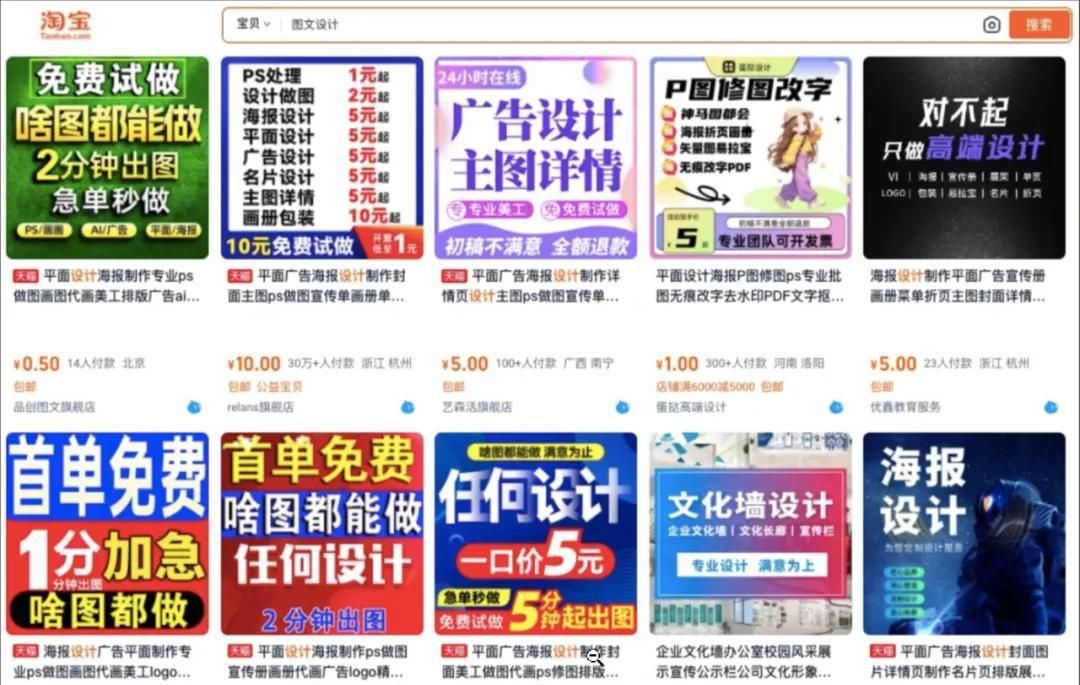Open the camera image search icon

coord(991,25)
